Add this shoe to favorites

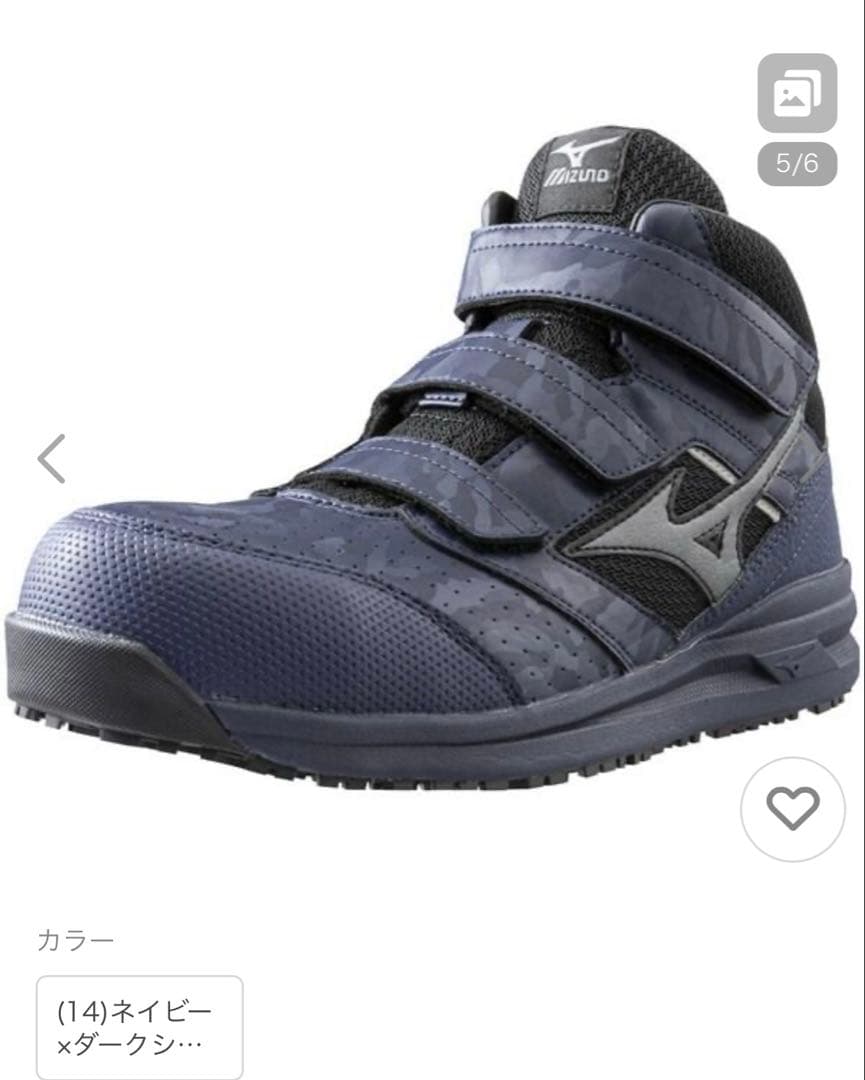tap(792, 808)
